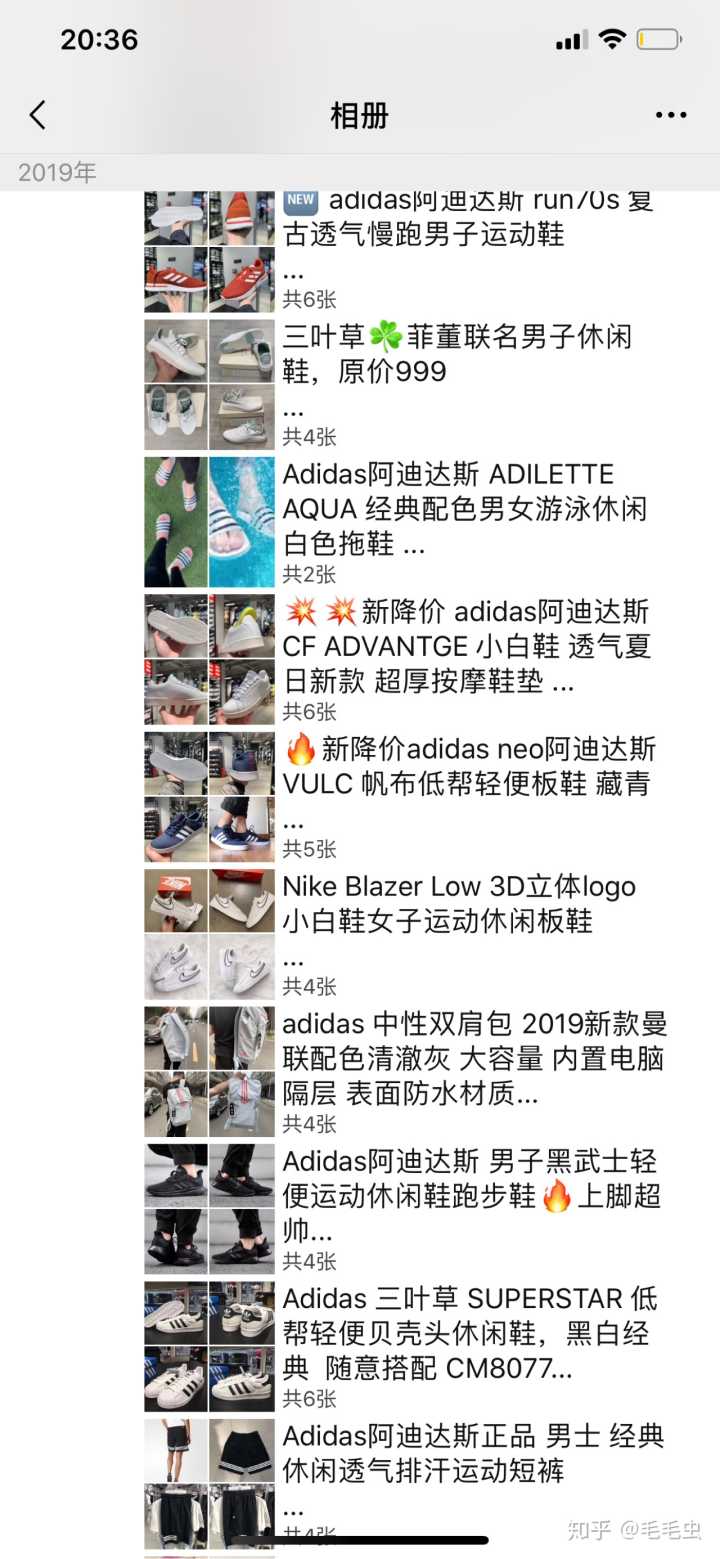720x1559 pixels.
Task: Open the adidas run70s 复古透气慢跑 post
Action: pyautogui.click(x=468, y=235)
